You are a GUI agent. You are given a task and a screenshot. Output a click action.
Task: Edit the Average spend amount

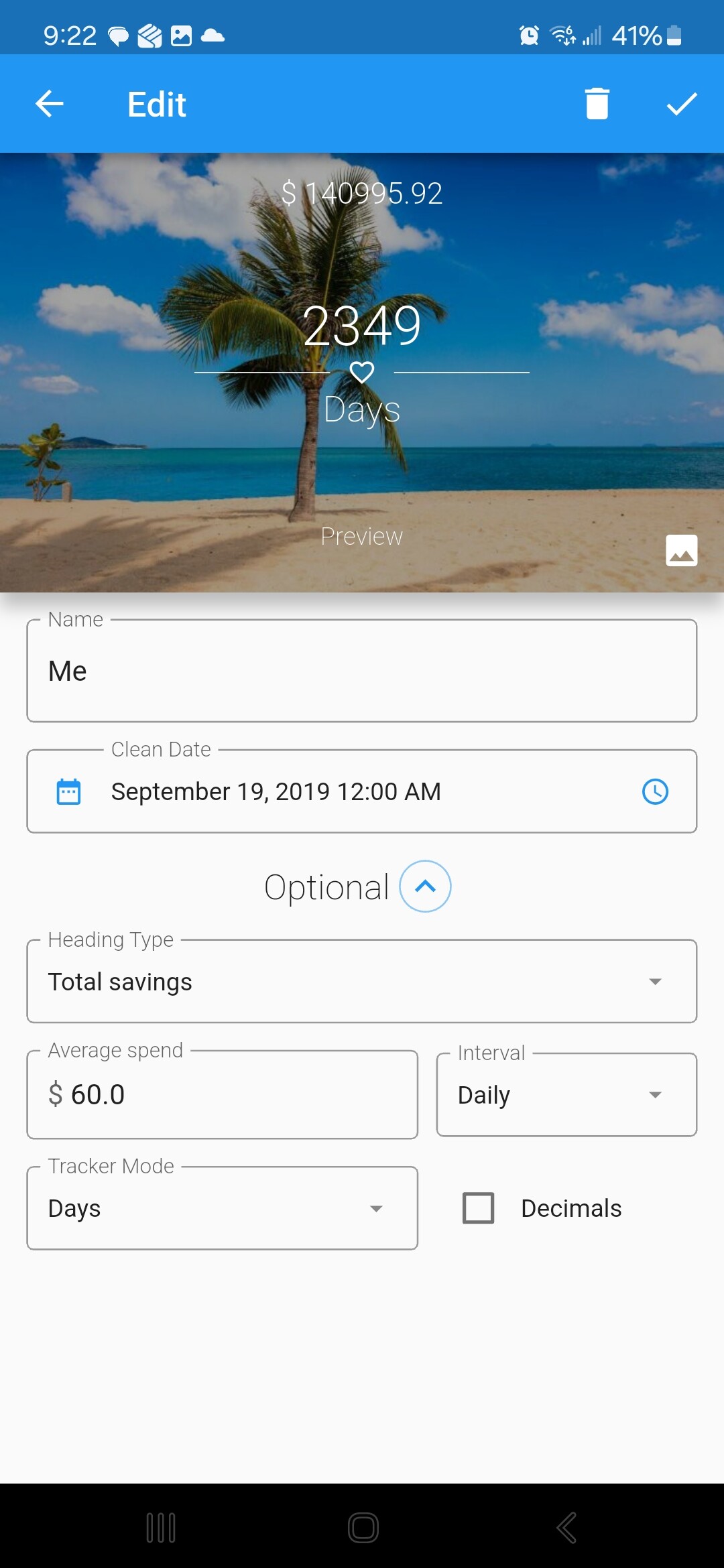pos(223,1095)
